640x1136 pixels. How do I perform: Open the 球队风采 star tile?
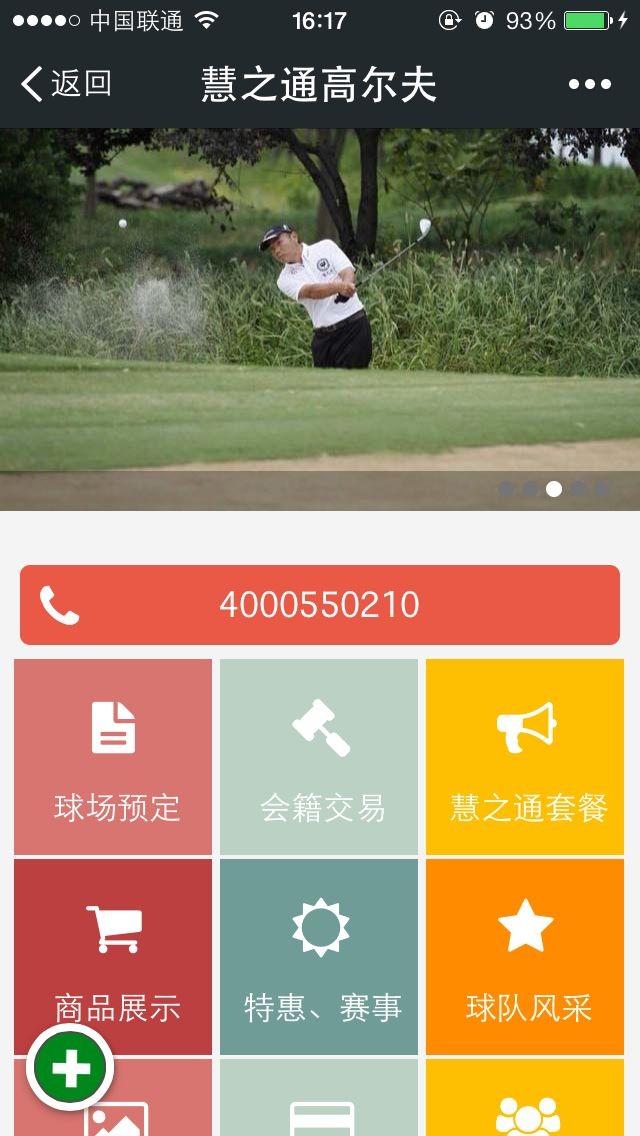pos(526,956)
